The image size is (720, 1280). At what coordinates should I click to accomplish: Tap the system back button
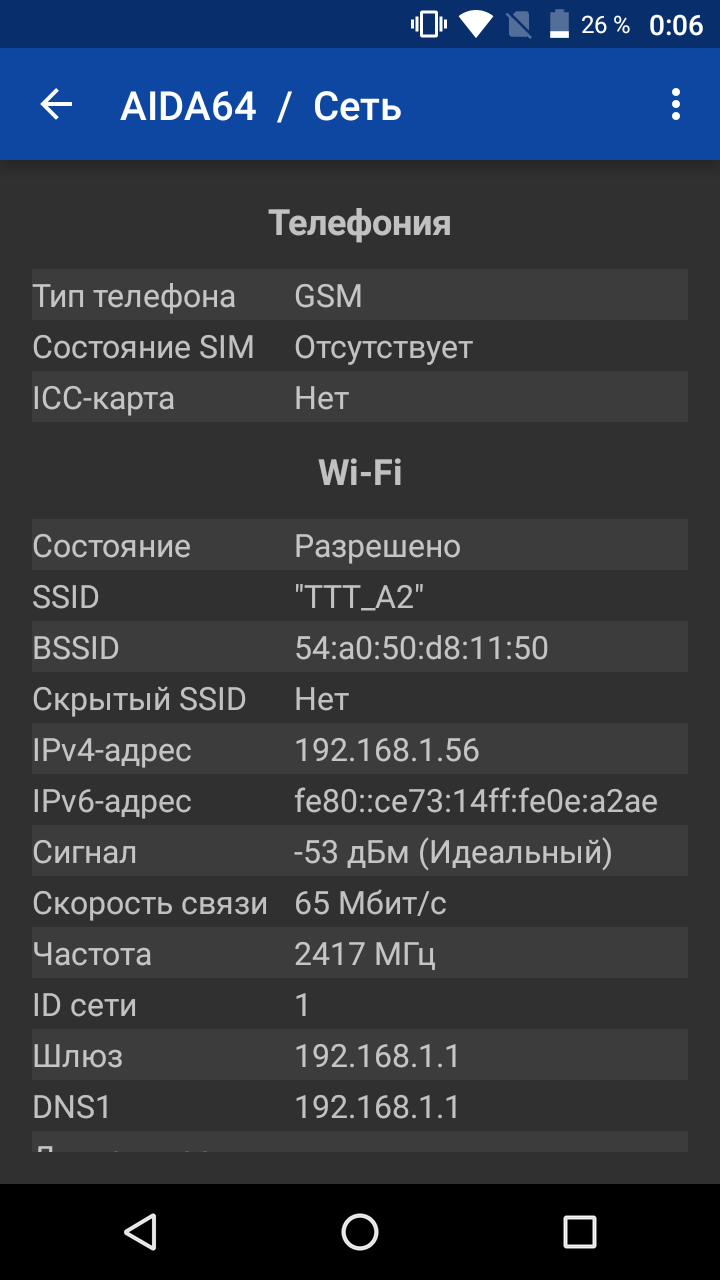(x=140, y=1232)
